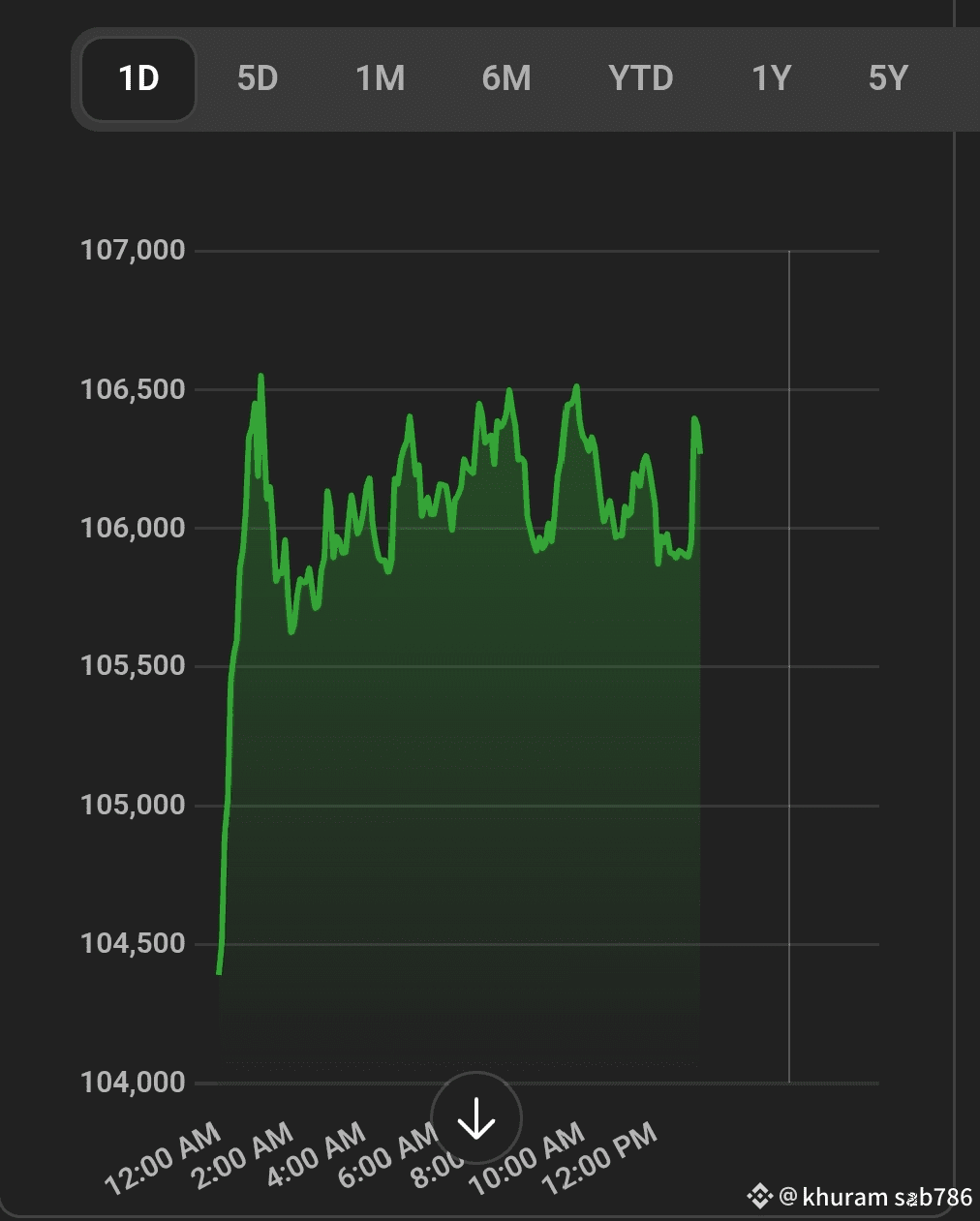Choose the 1Y time range

pyautogui.click(x=772, y=78)
